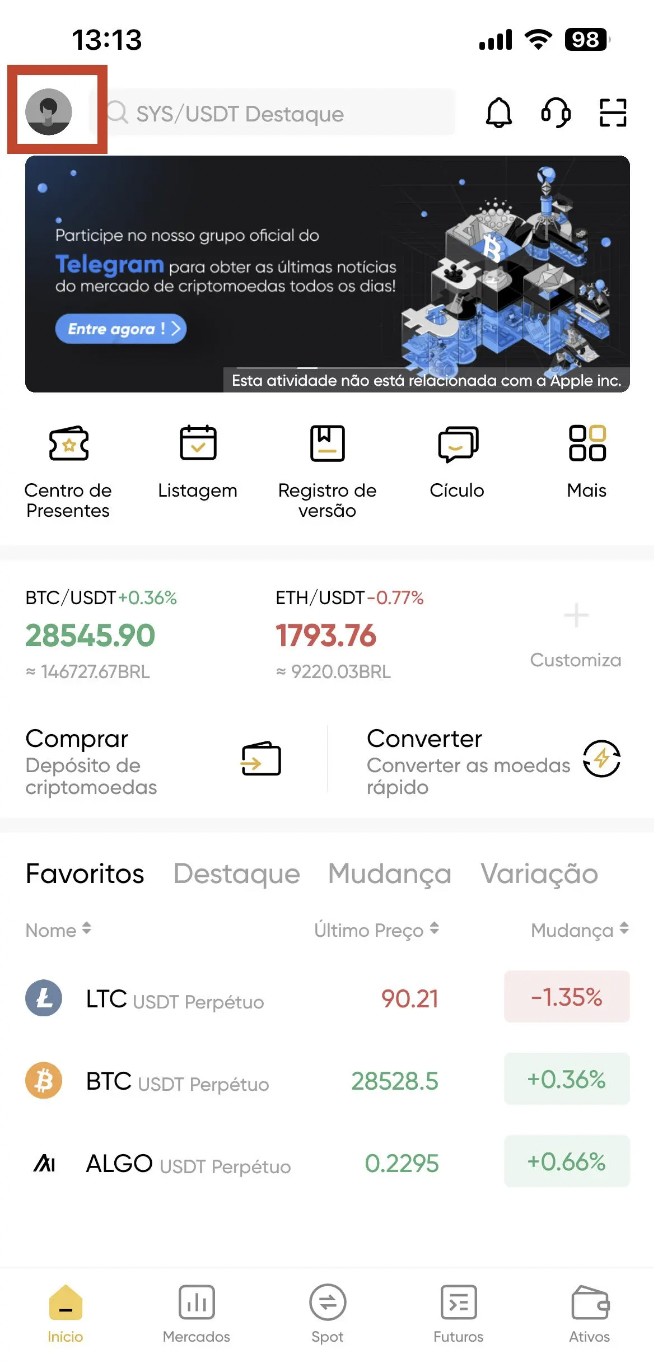
Task: Open the Cículo shortcut
Action: tap(457, 462)
